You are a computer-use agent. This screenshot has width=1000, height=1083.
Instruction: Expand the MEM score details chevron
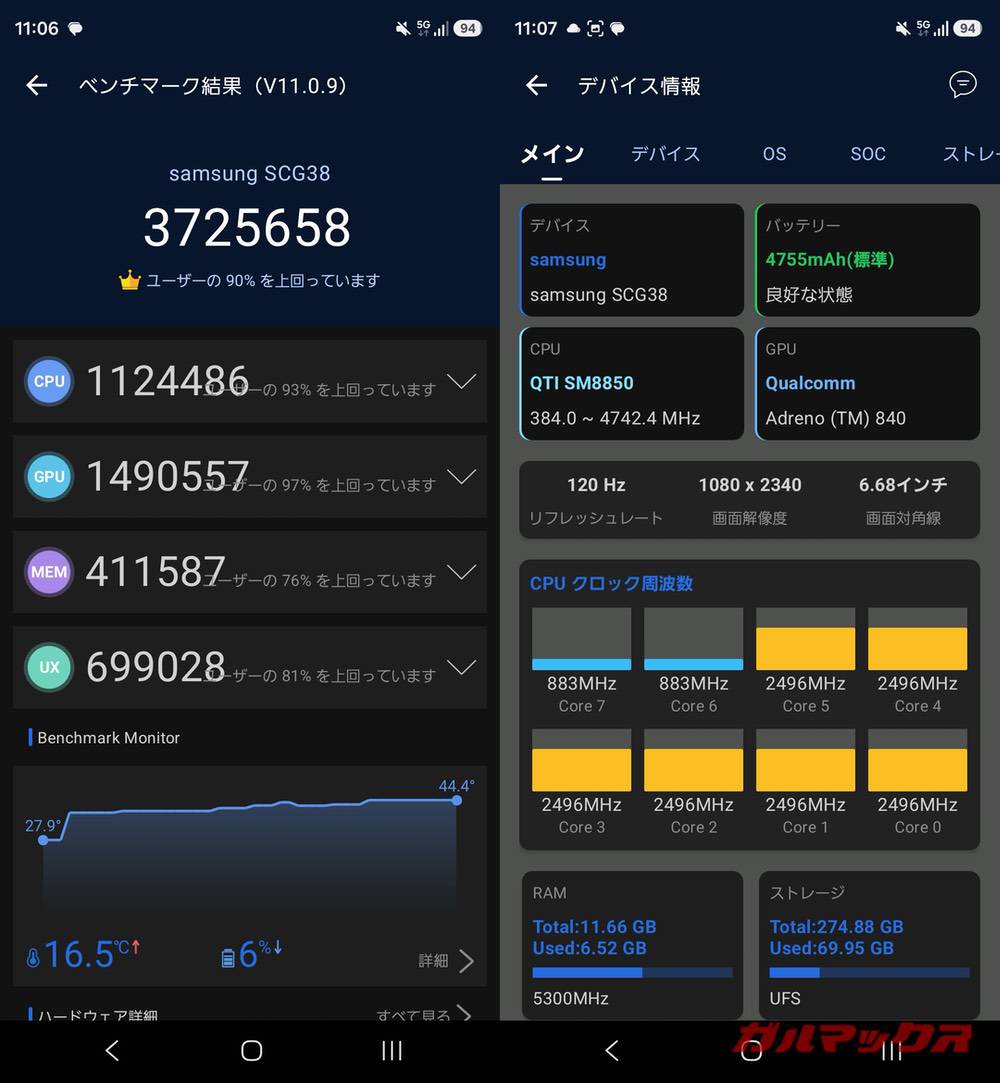pos(461,572)
